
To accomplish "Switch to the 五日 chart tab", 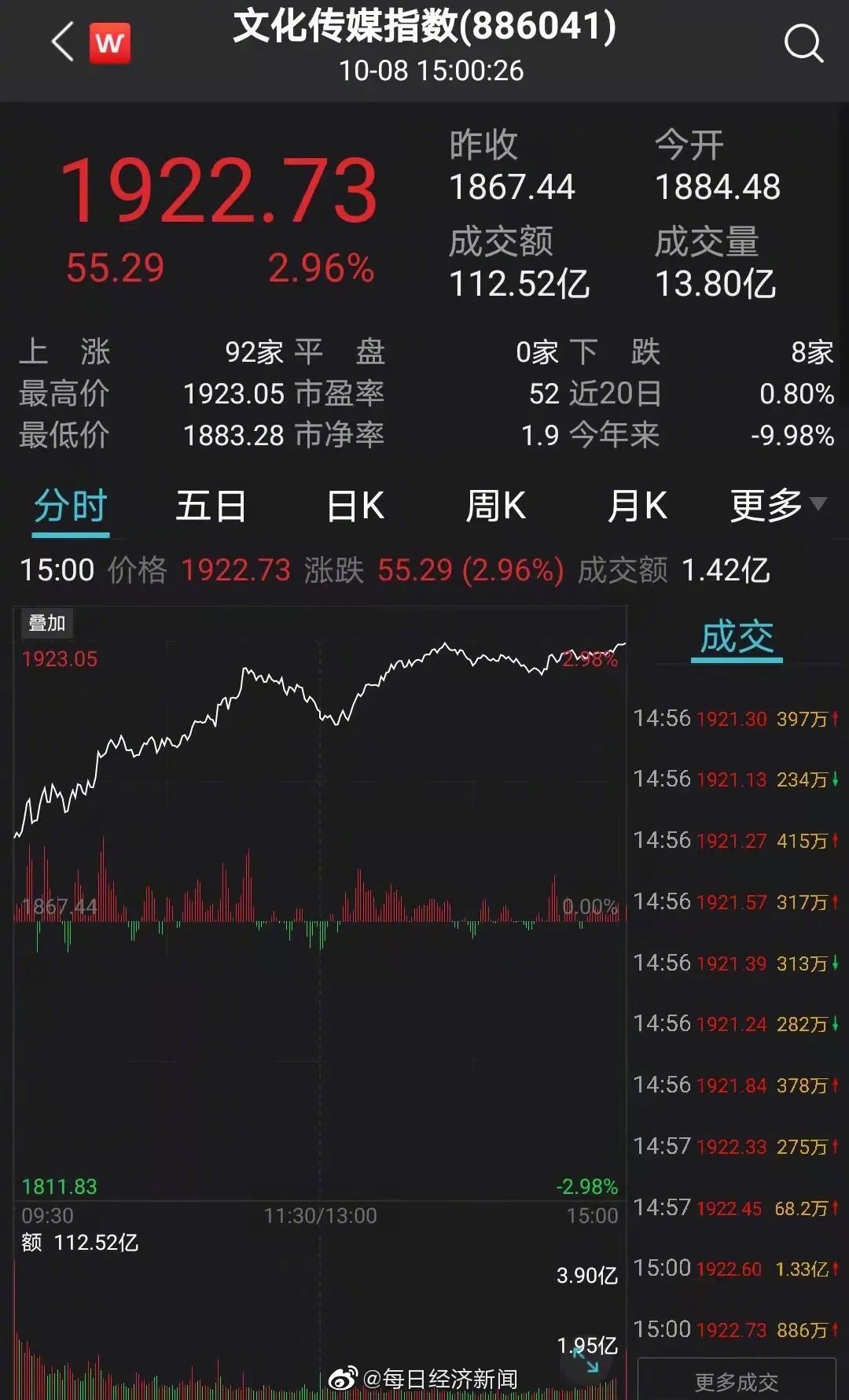I will click(211, 506).
